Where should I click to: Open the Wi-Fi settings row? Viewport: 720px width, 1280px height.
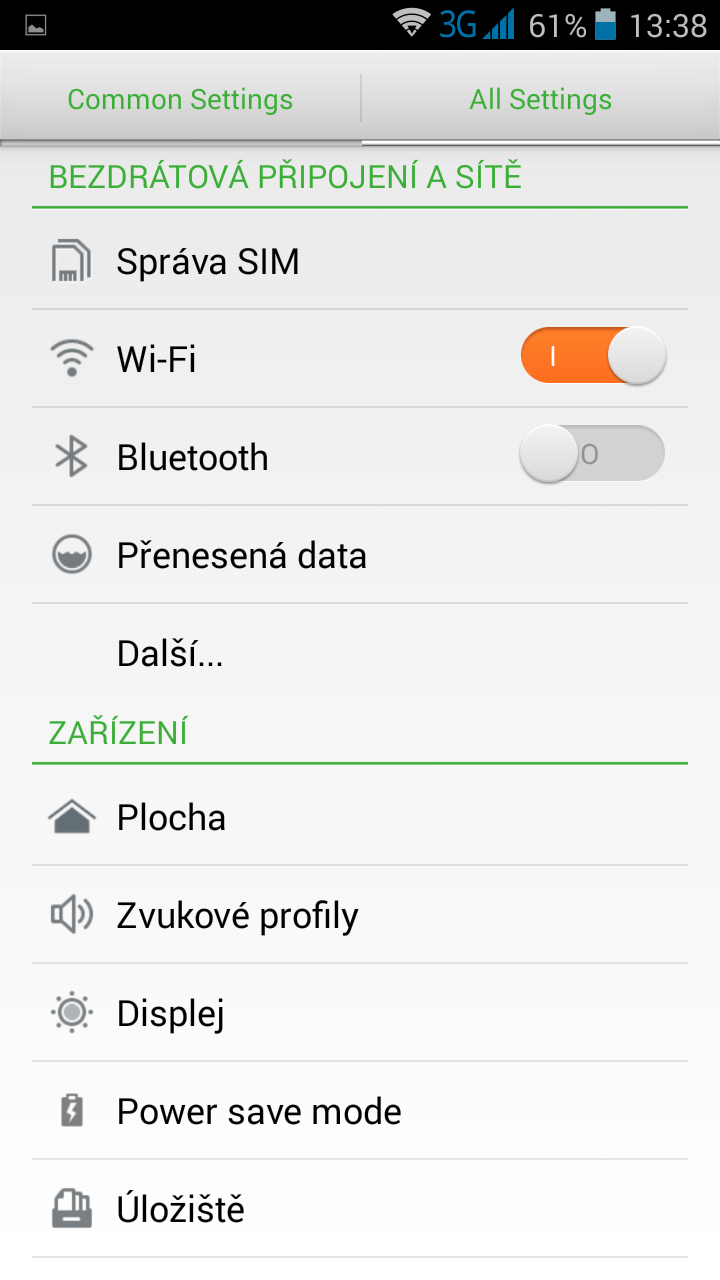(360, 358)
